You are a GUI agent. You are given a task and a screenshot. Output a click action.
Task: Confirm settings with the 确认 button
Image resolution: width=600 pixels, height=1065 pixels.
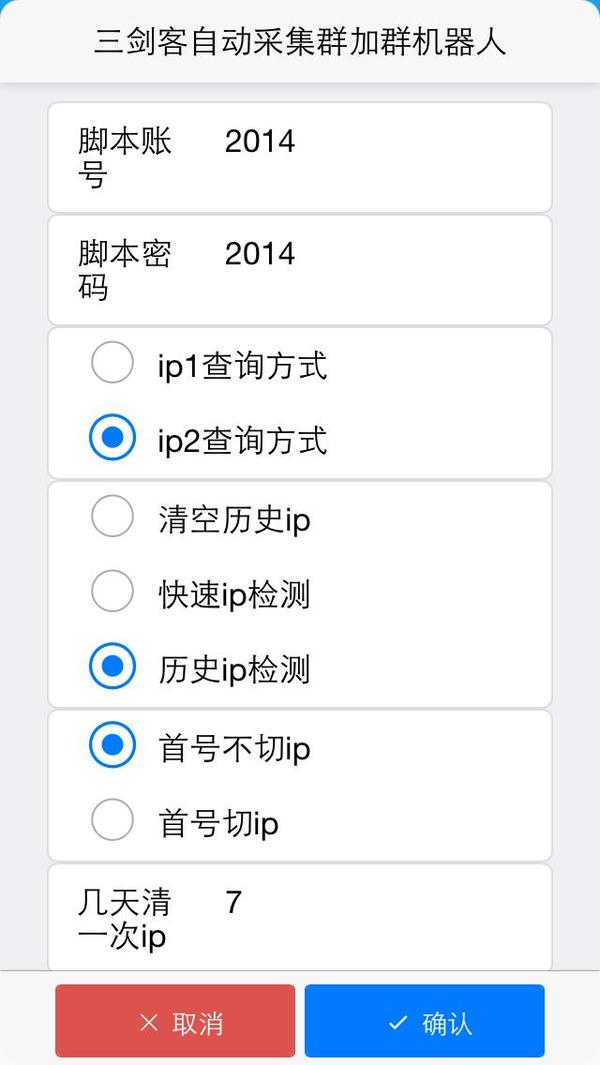425,1021
